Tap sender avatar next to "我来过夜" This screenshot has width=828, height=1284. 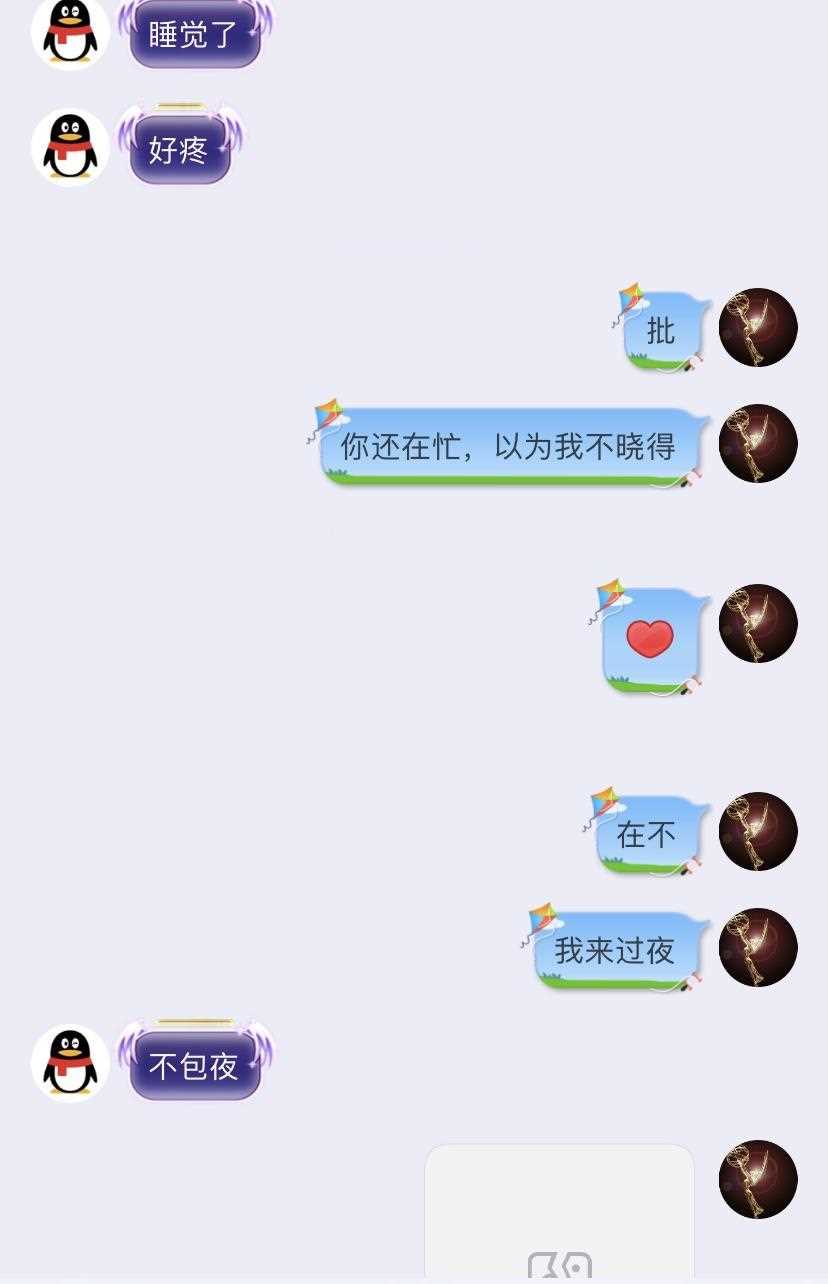758,947
